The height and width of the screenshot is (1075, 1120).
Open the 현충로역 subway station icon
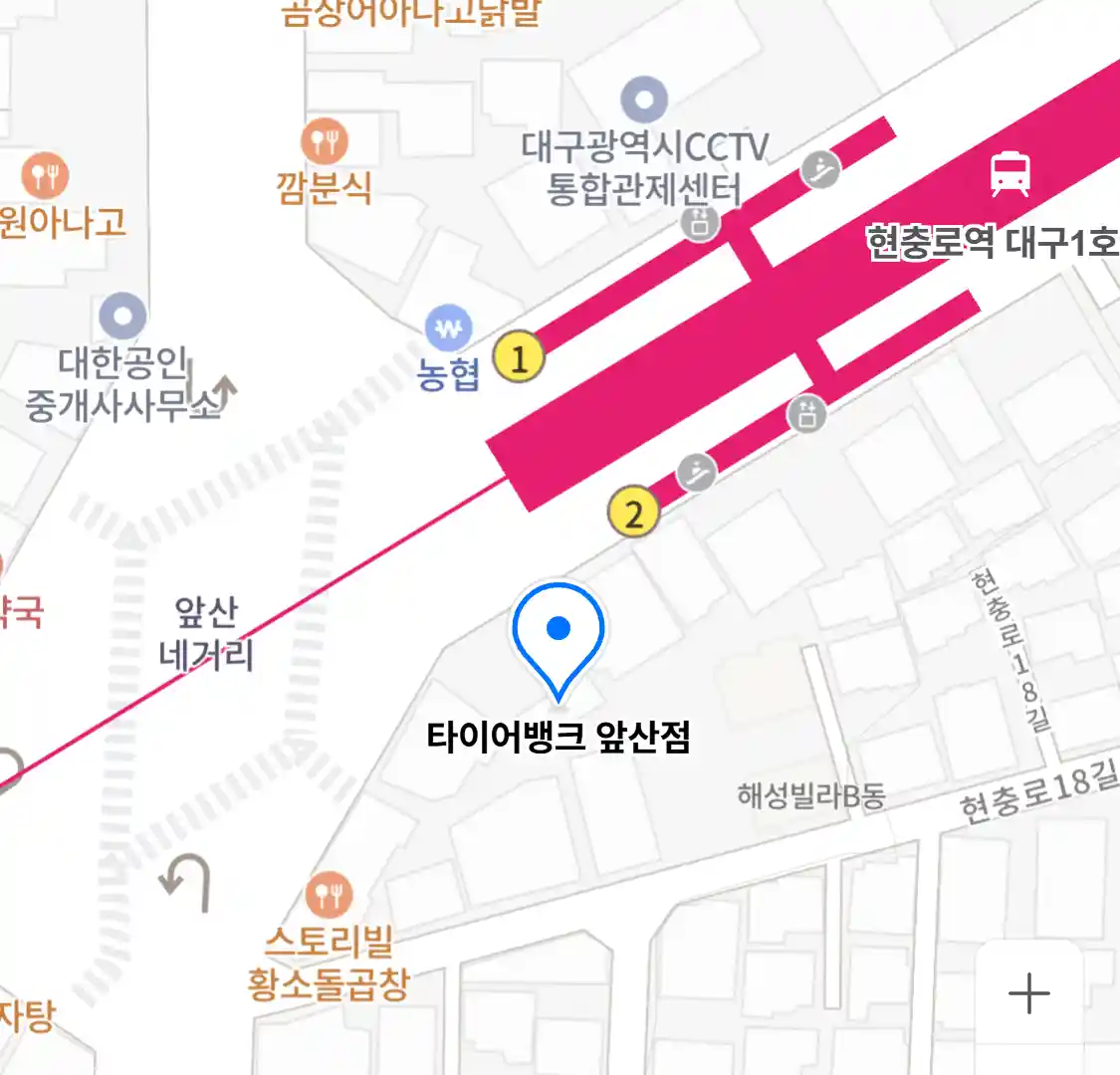1009,173
